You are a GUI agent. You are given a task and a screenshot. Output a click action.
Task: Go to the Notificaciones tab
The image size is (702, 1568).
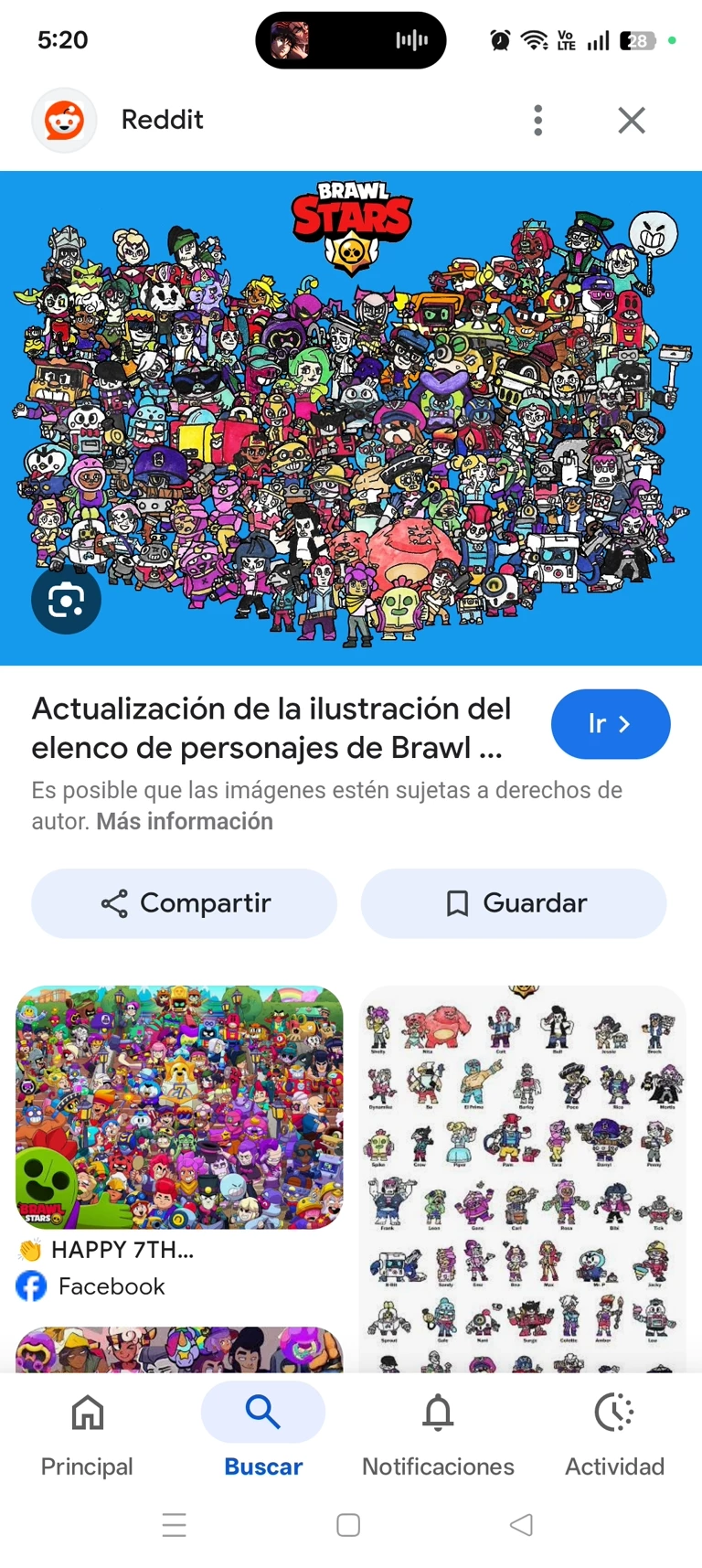pyautogui.click(x=438, y=1431)
